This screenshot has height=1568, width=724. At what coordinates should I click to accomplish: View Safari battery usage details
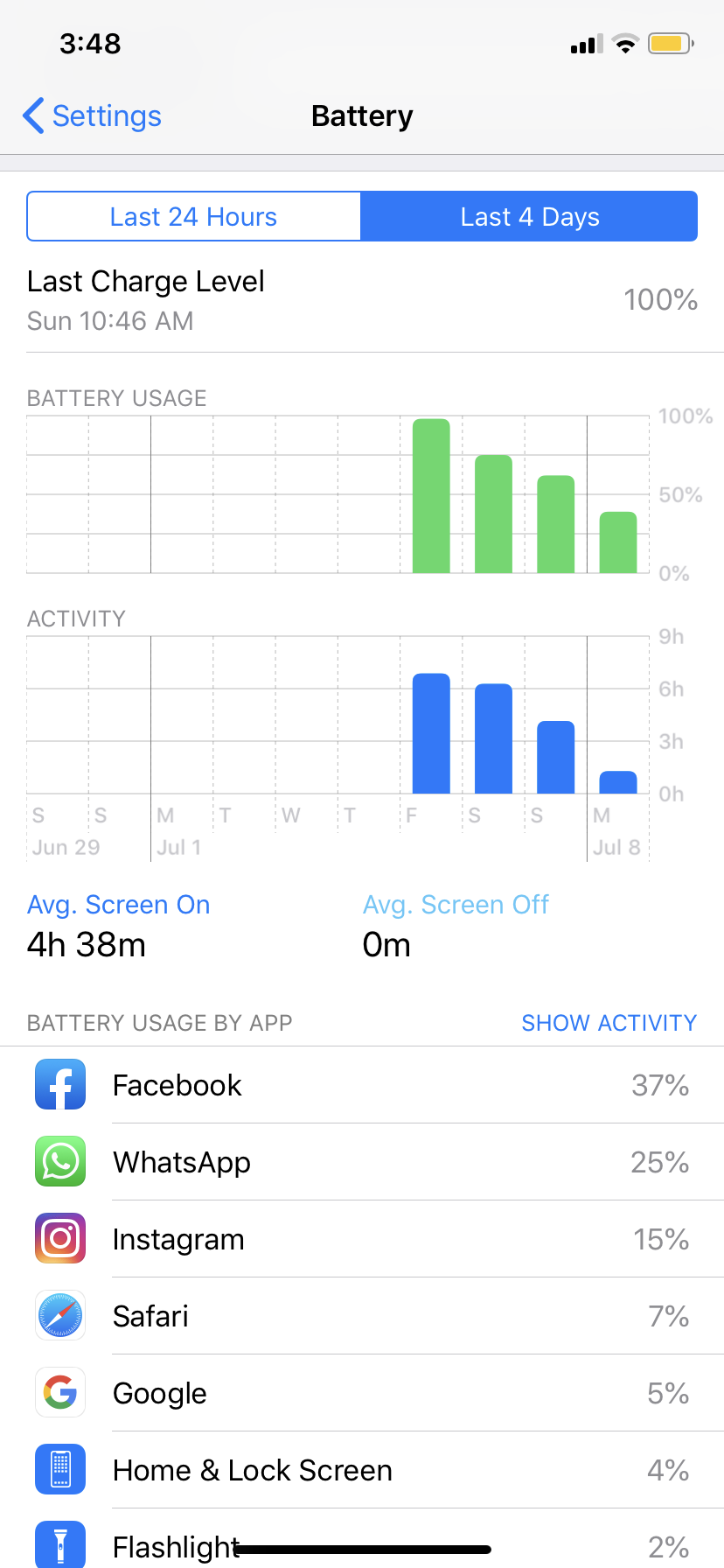point(362,1316)
